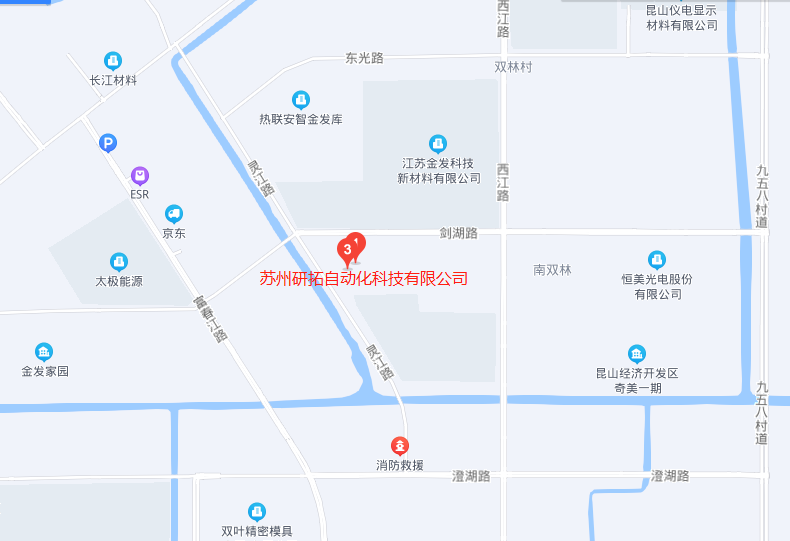Viewport: 790px width, 541px height.
Task: Select the 双叶精密模具 marker
Action: (x=257, y=512)
